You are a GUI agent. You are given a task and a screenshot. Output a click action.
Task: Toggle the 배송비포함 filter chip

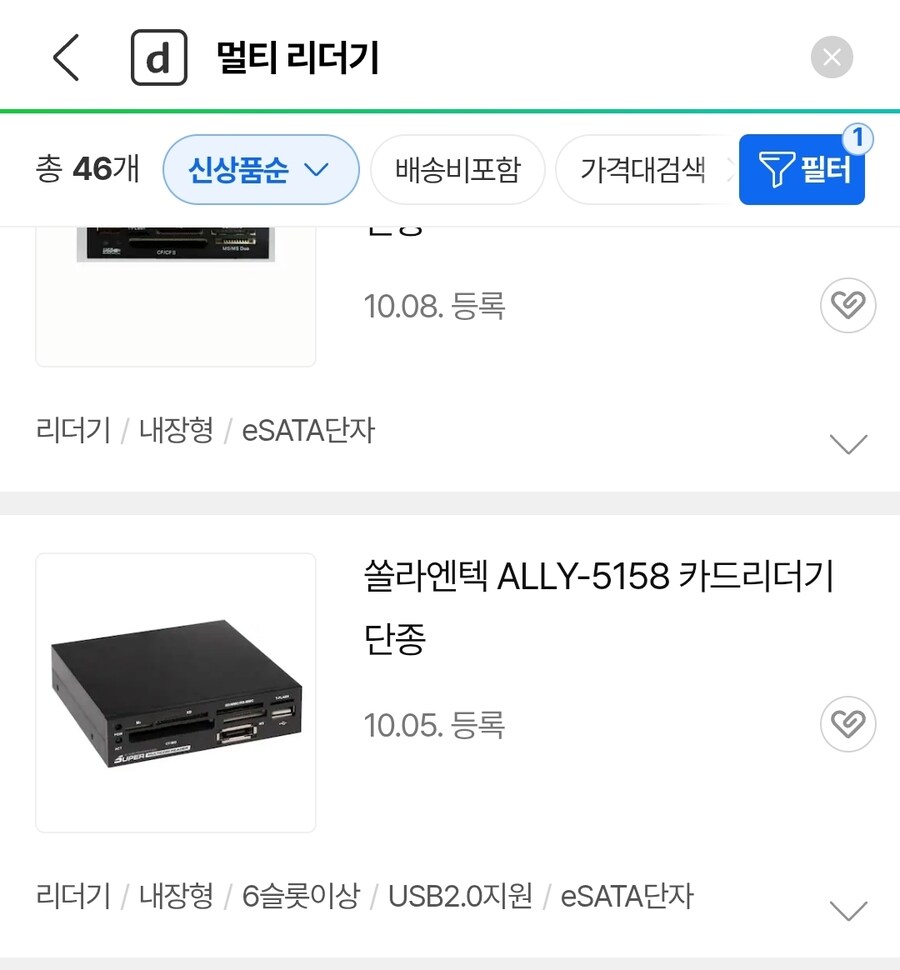457,170
